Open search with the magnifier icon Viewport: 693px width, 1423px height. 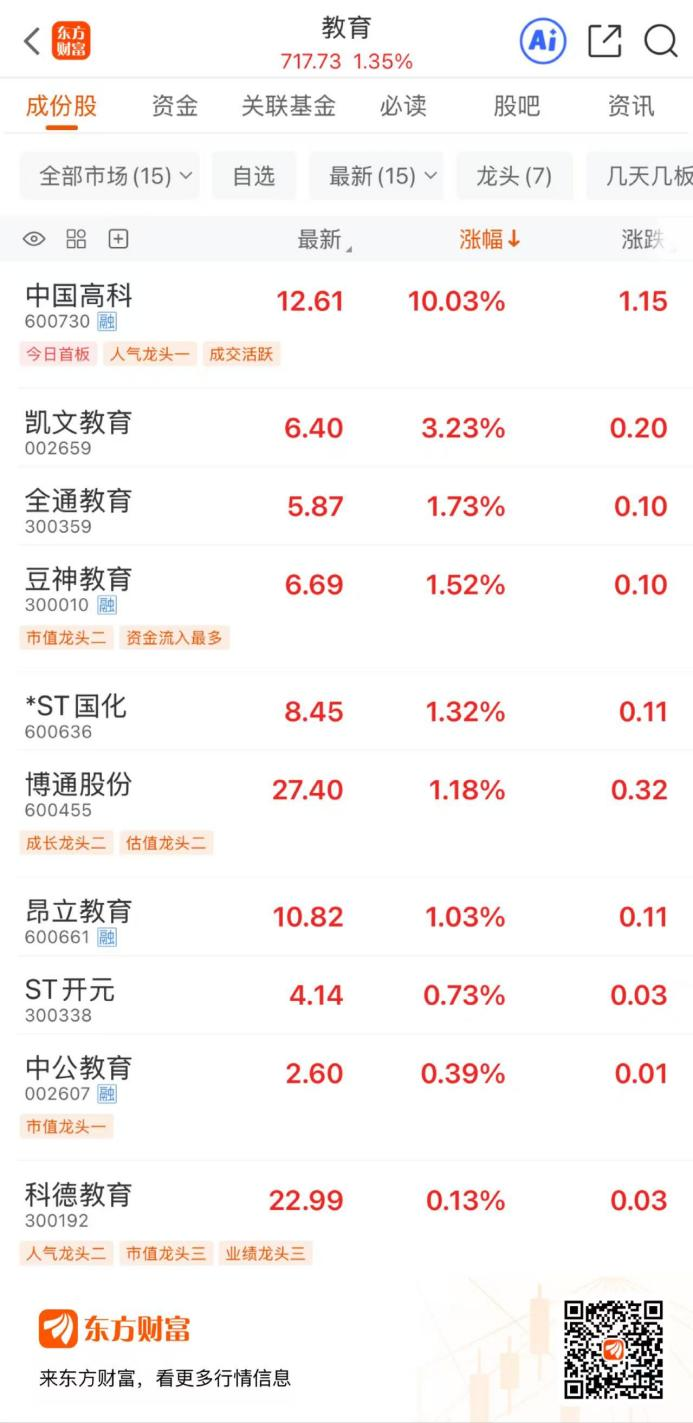(x=661, y=41)
